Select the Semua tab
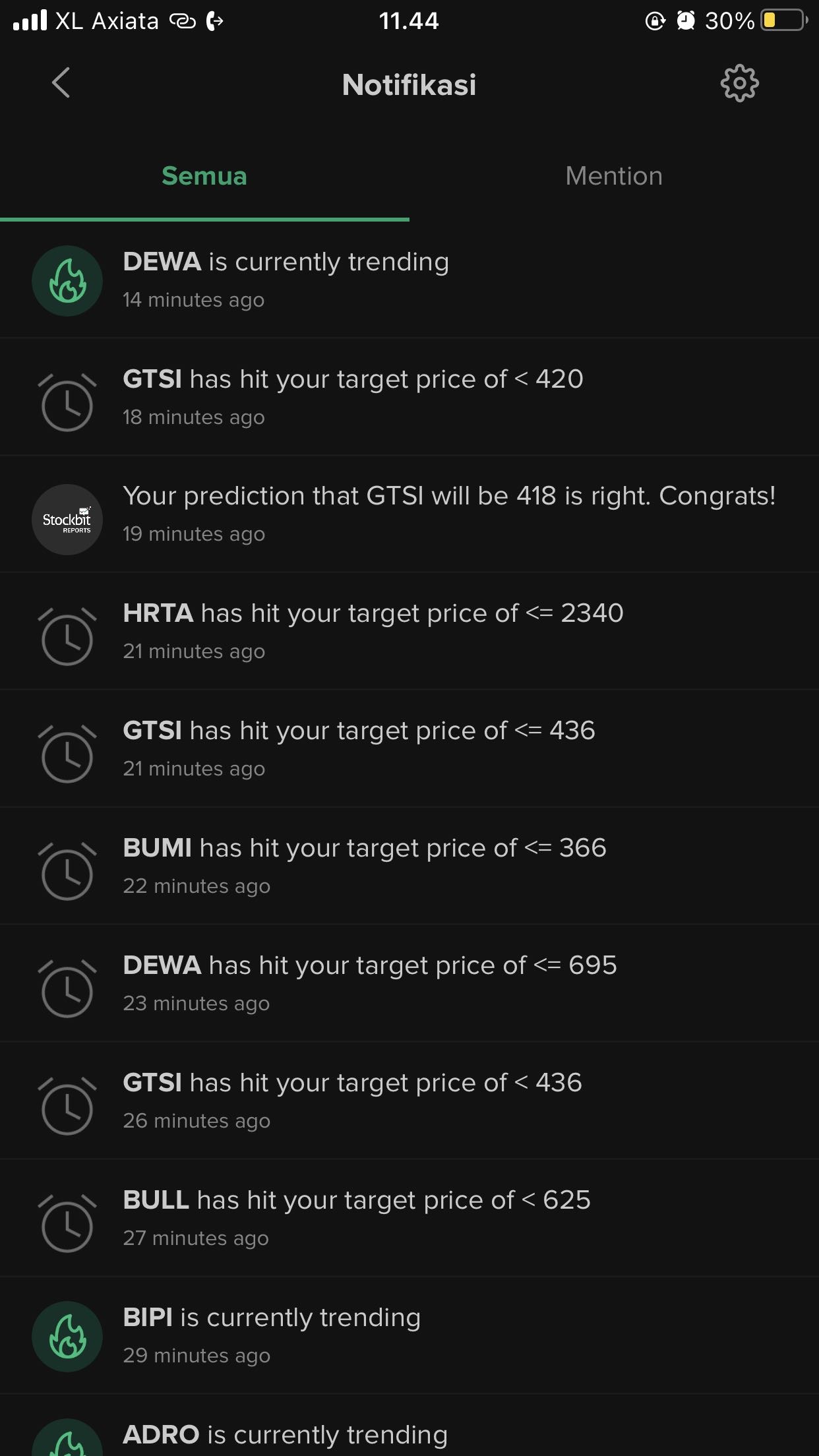Screen dimensions: 819x1456 click(204, 177)
